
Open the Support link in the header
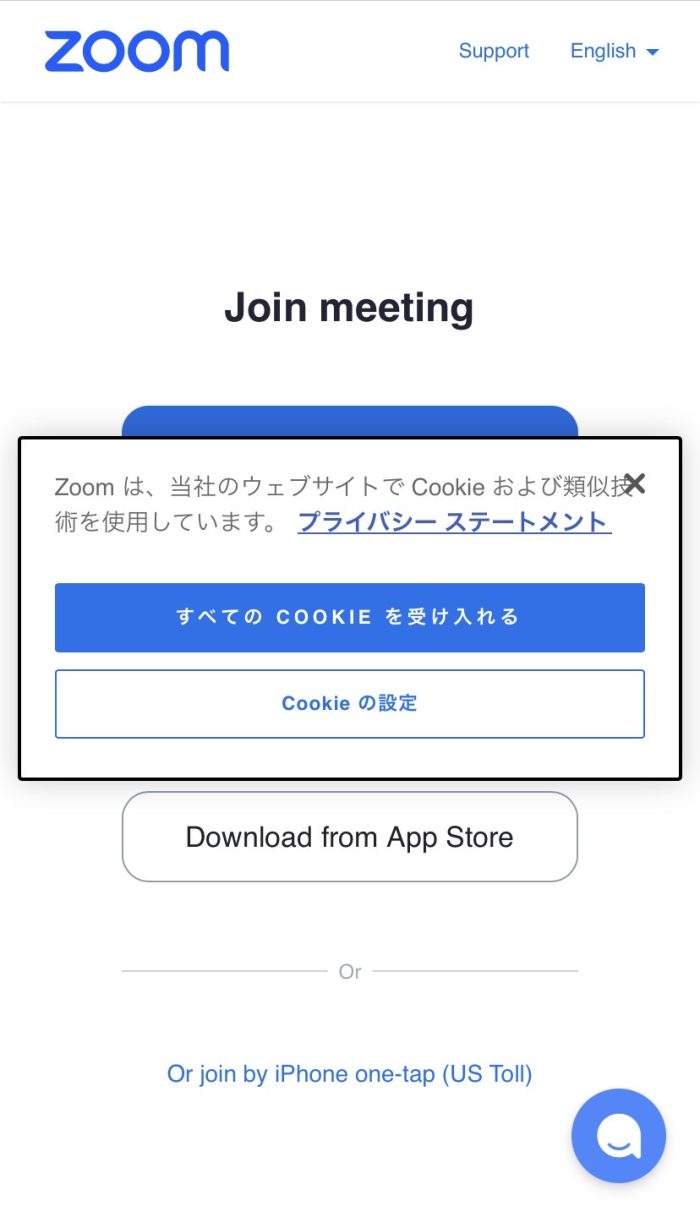pos(493,51)
